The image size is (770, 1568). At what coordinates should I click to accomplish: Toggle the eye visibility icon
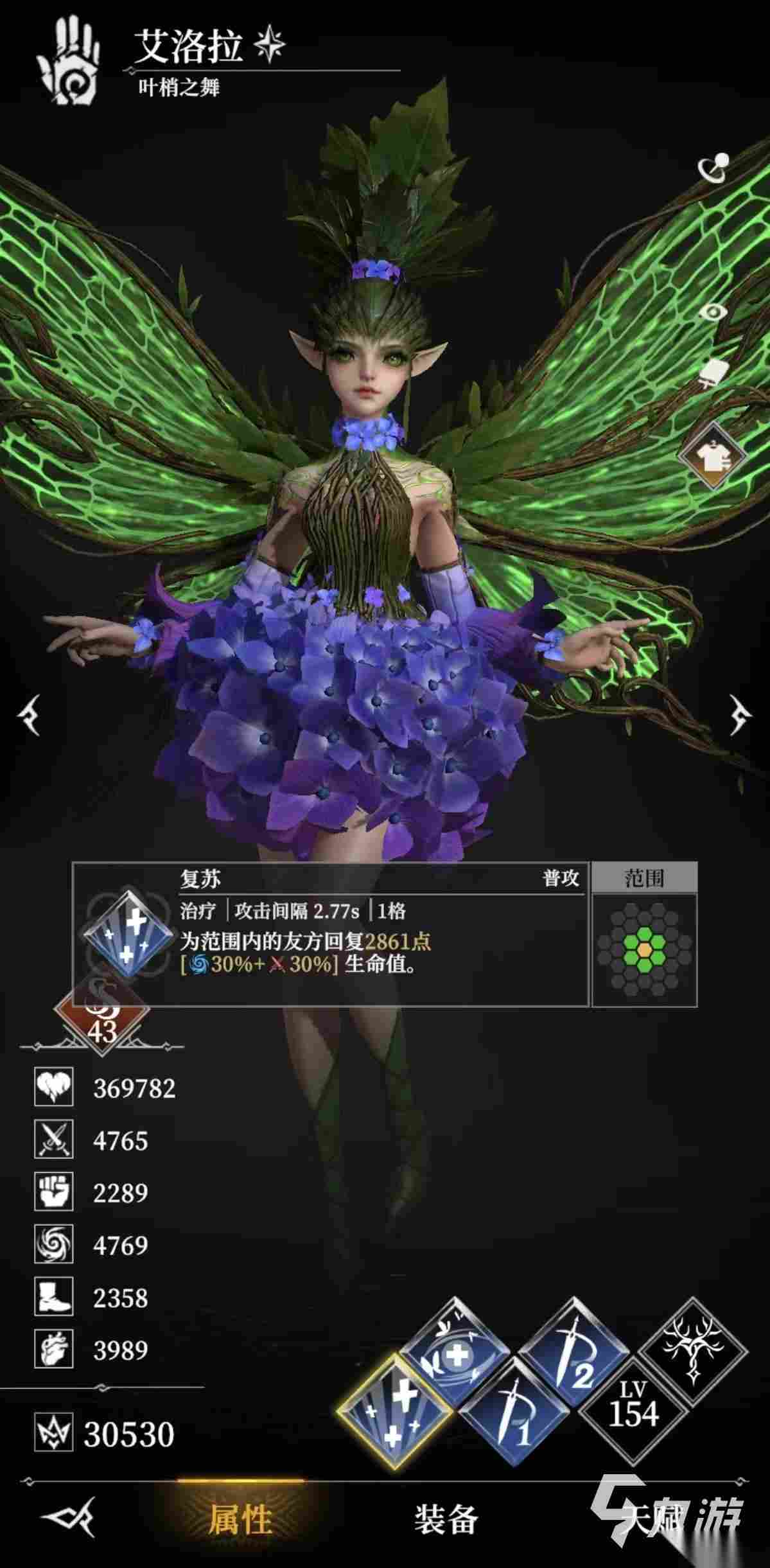tap(713, 312)
